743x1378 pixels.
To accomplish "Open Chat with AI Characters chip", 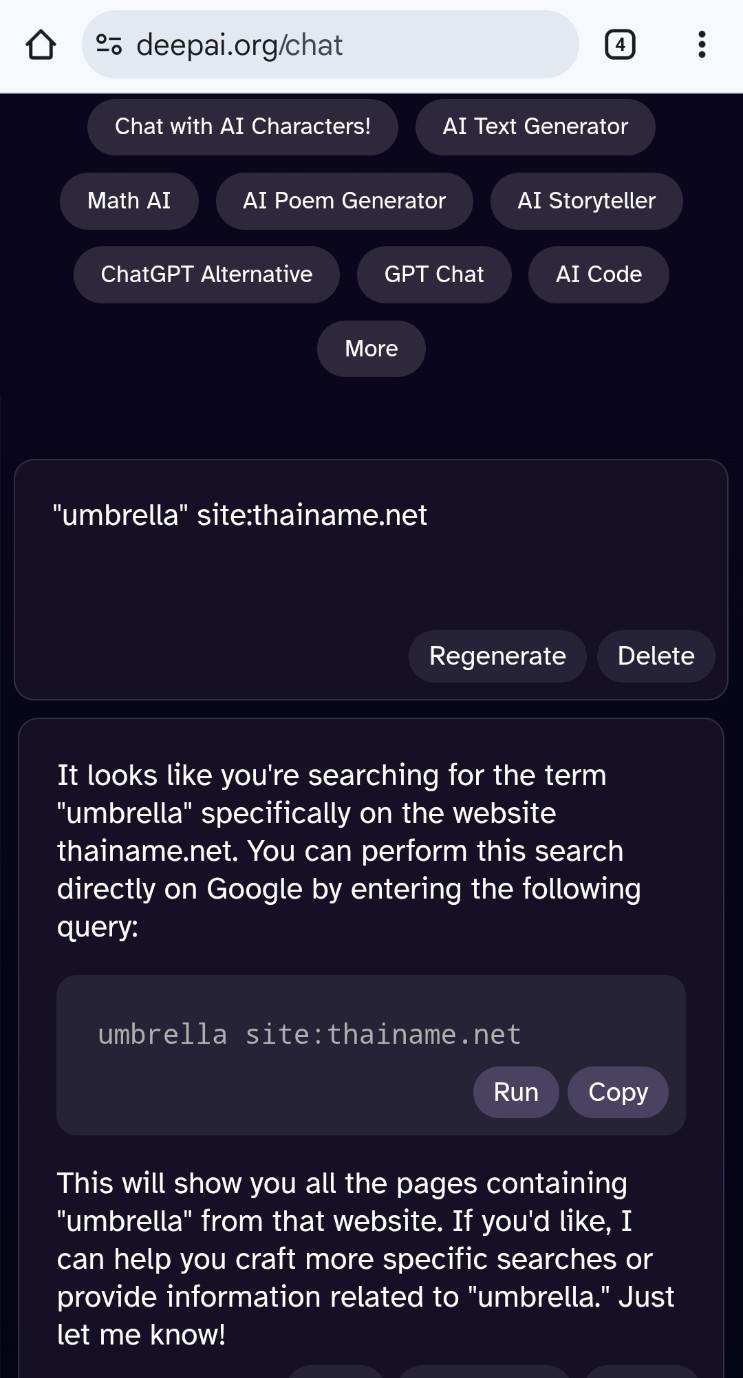I will coord(242,127).
